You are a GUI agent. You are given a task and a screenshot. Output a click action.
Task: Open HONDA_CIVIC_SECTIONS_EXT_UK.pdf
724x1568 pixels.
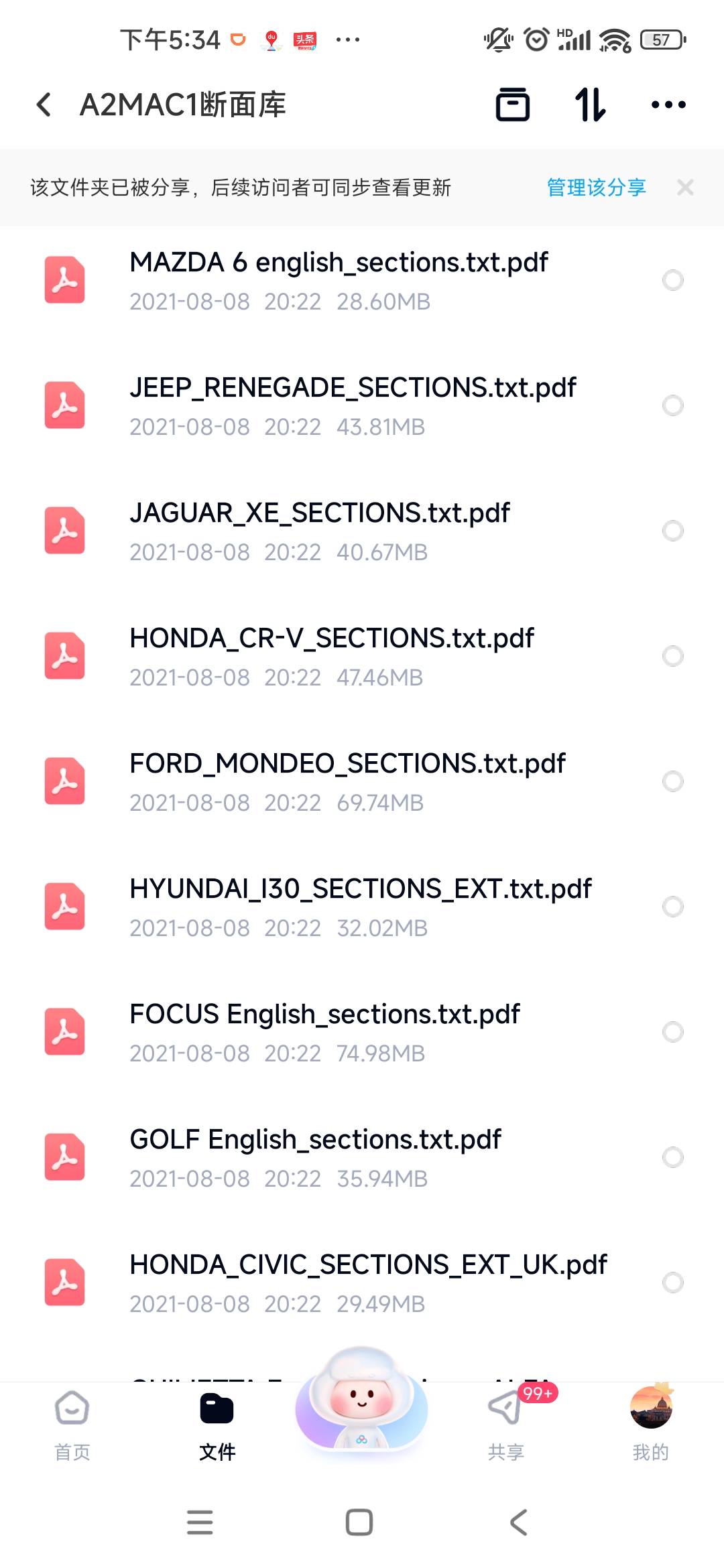(x=362, y=1283)
